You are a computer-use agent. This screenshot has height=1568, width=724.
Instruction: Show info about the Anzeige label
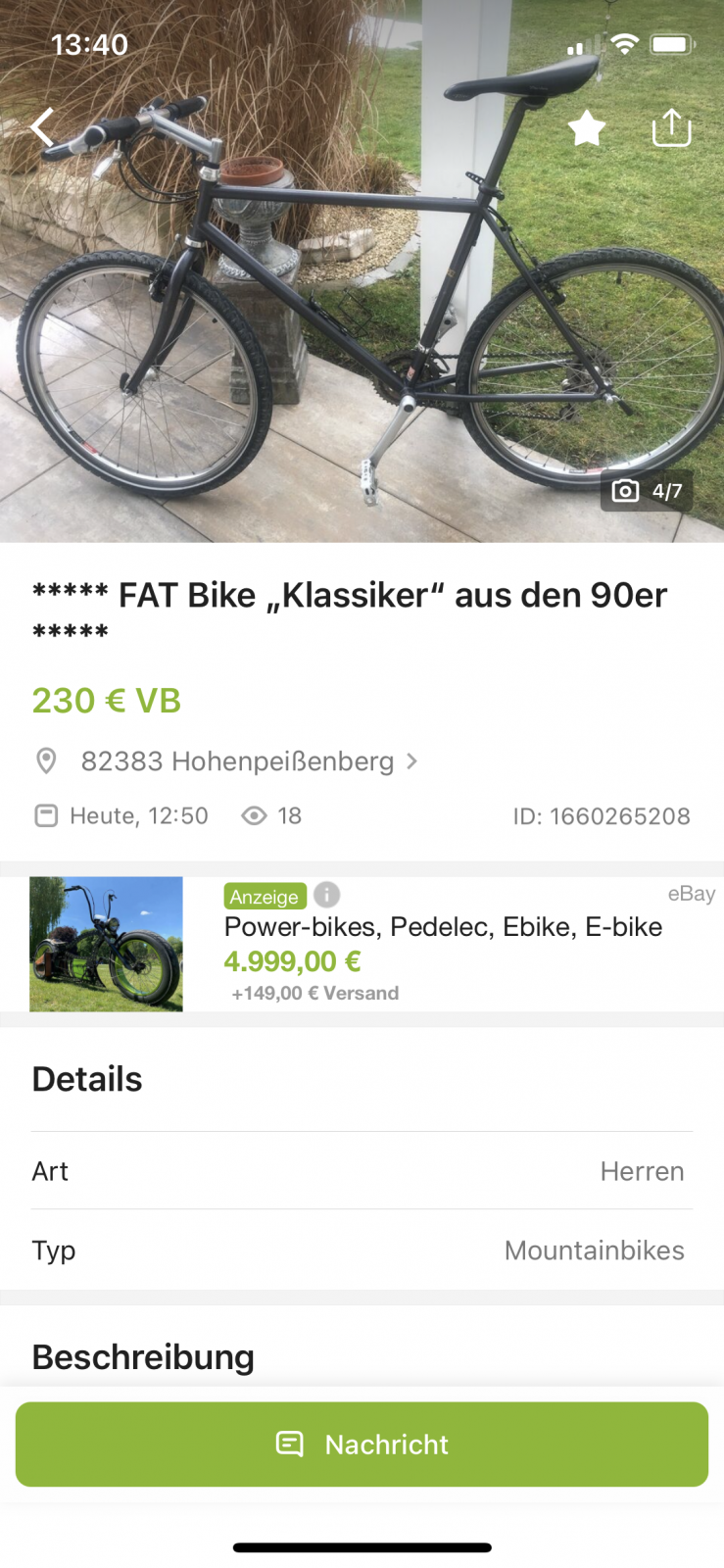pyautogui.click(x=327, y=895)
